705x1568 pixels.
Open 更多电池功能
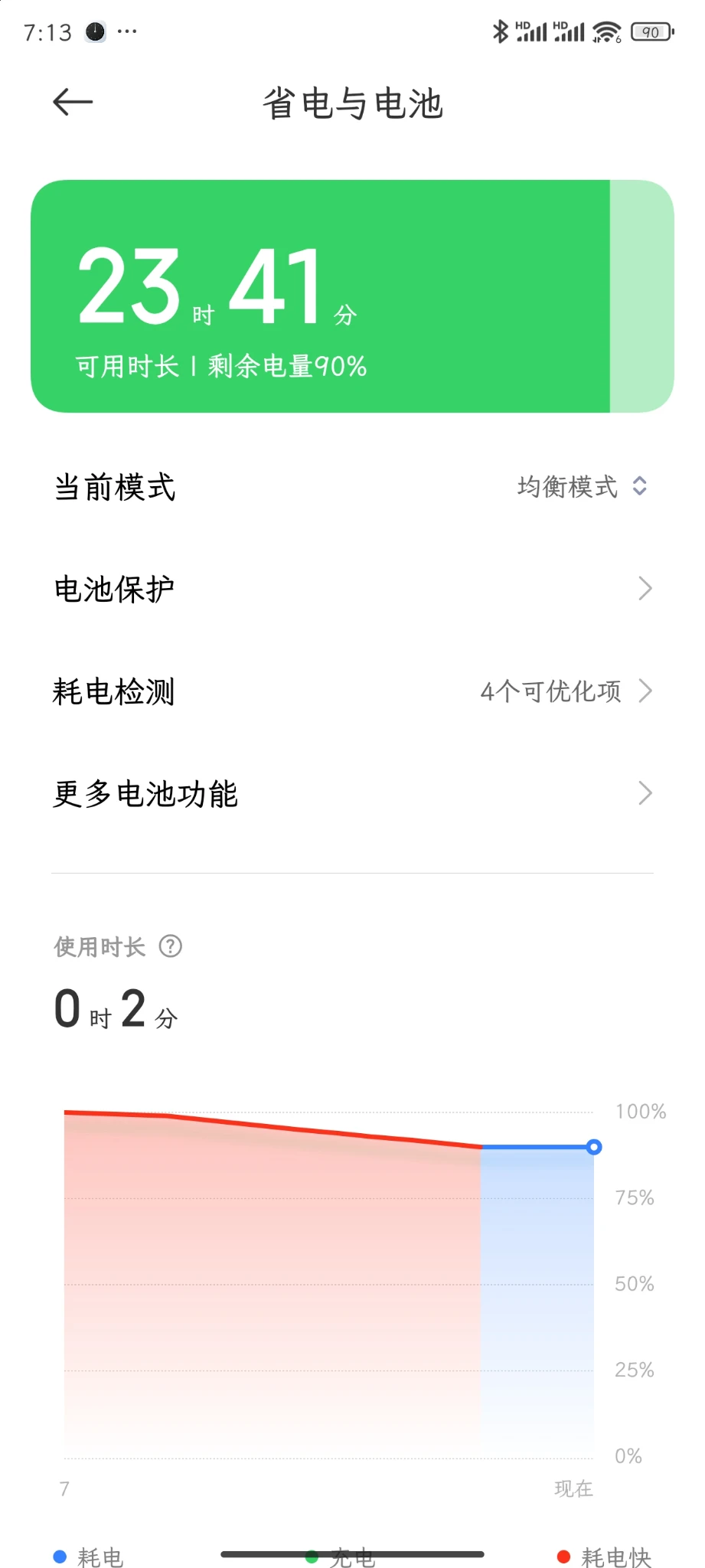352,794
